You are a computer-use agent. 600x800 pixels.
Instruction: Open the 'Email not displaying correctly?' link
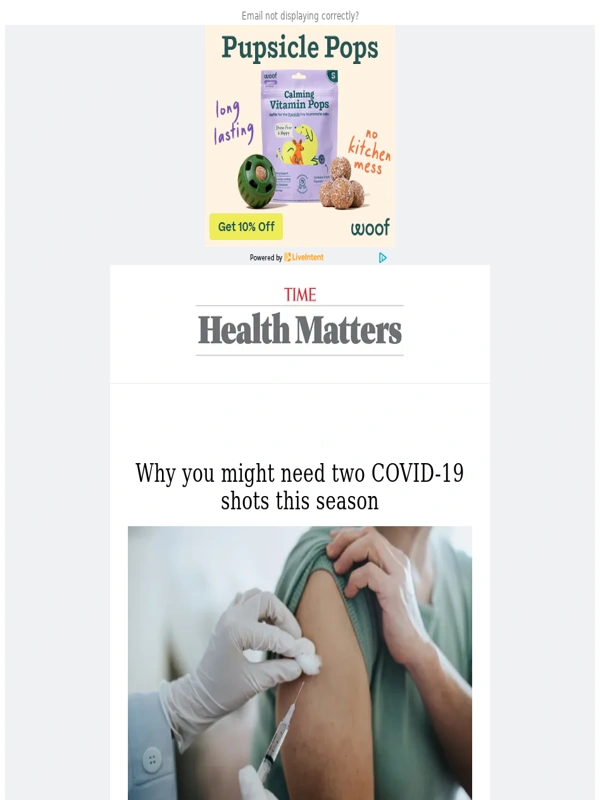click(x=300, y=16)
